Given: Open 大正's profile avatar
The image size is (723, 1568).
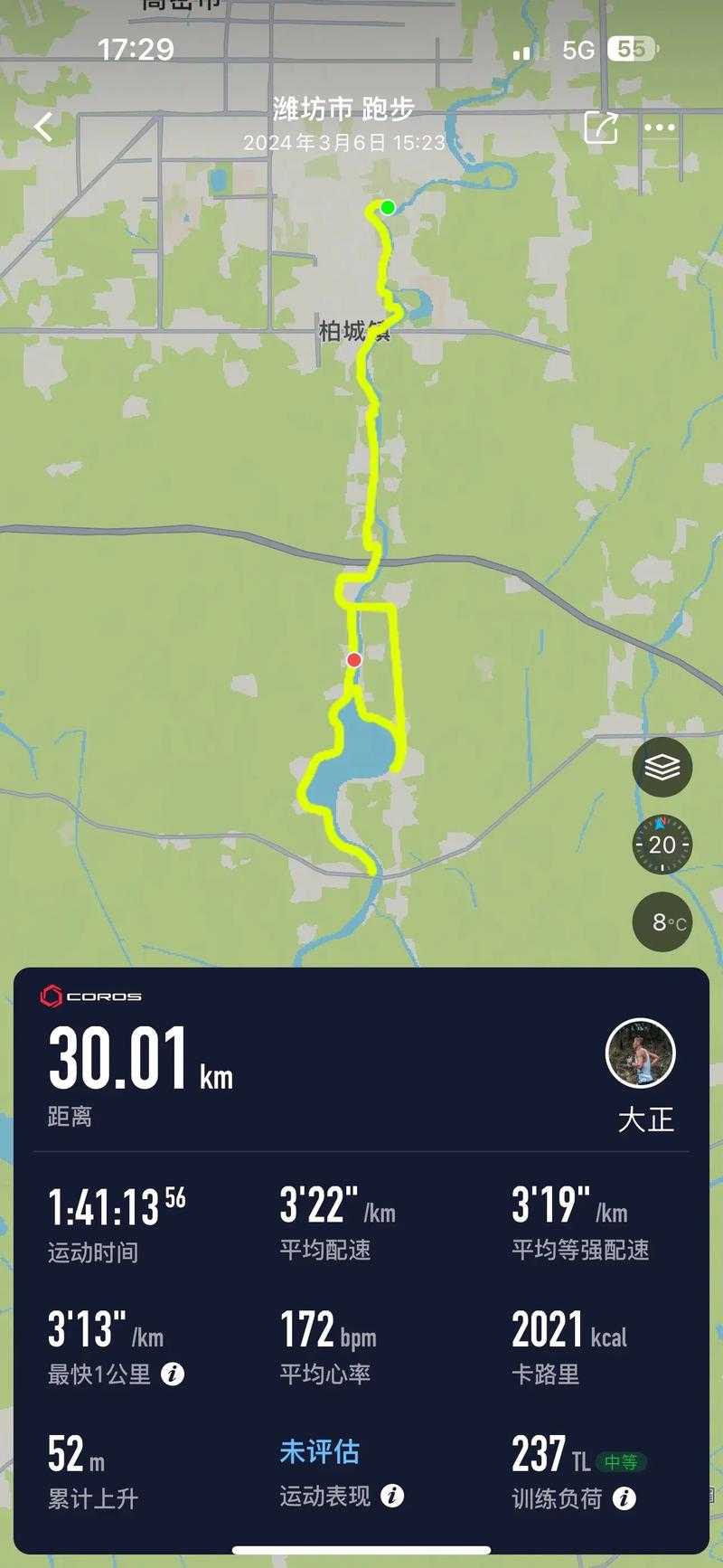Looking at the screenshot, I should [640, 1053].
